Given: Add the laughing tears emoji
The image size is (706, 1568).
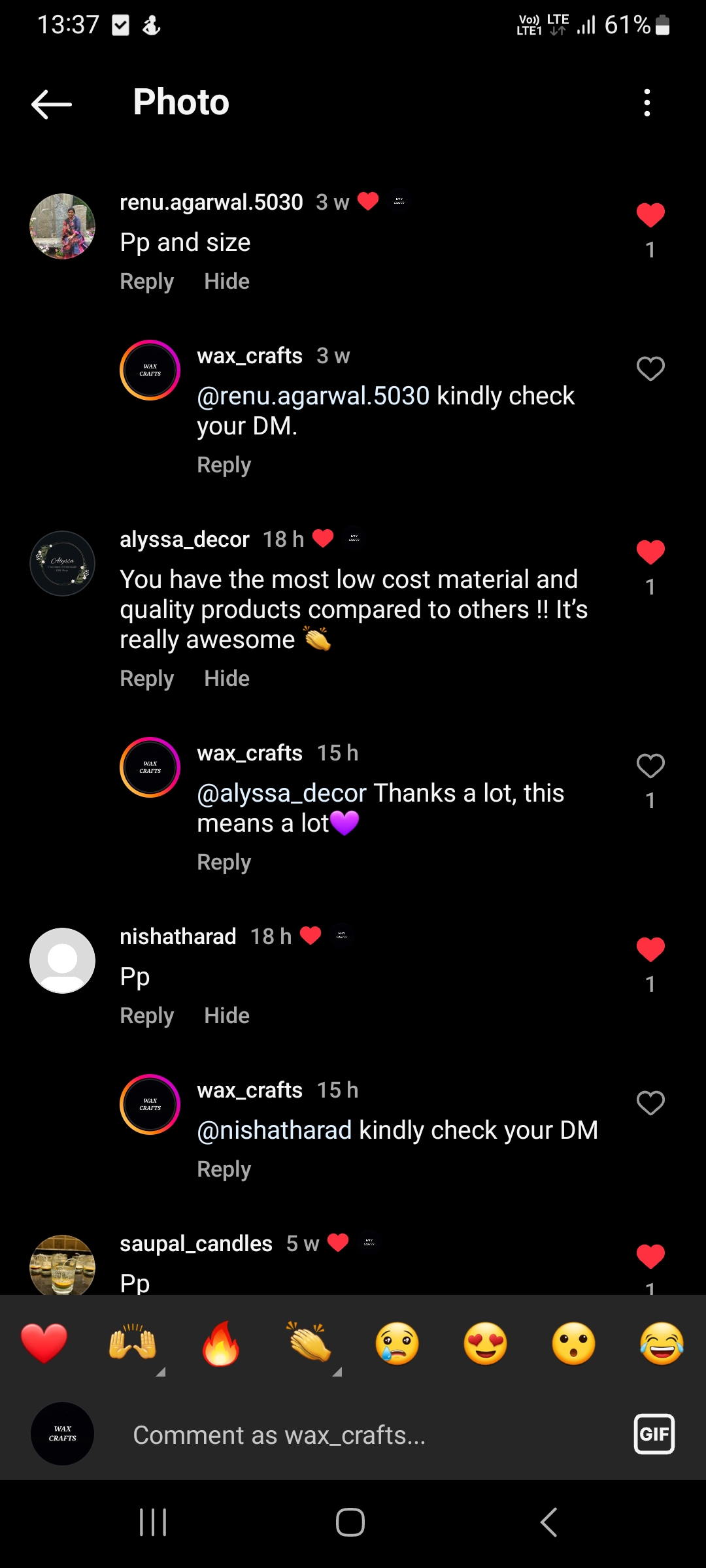Looking at the screenshot, I should (662, 1344).
